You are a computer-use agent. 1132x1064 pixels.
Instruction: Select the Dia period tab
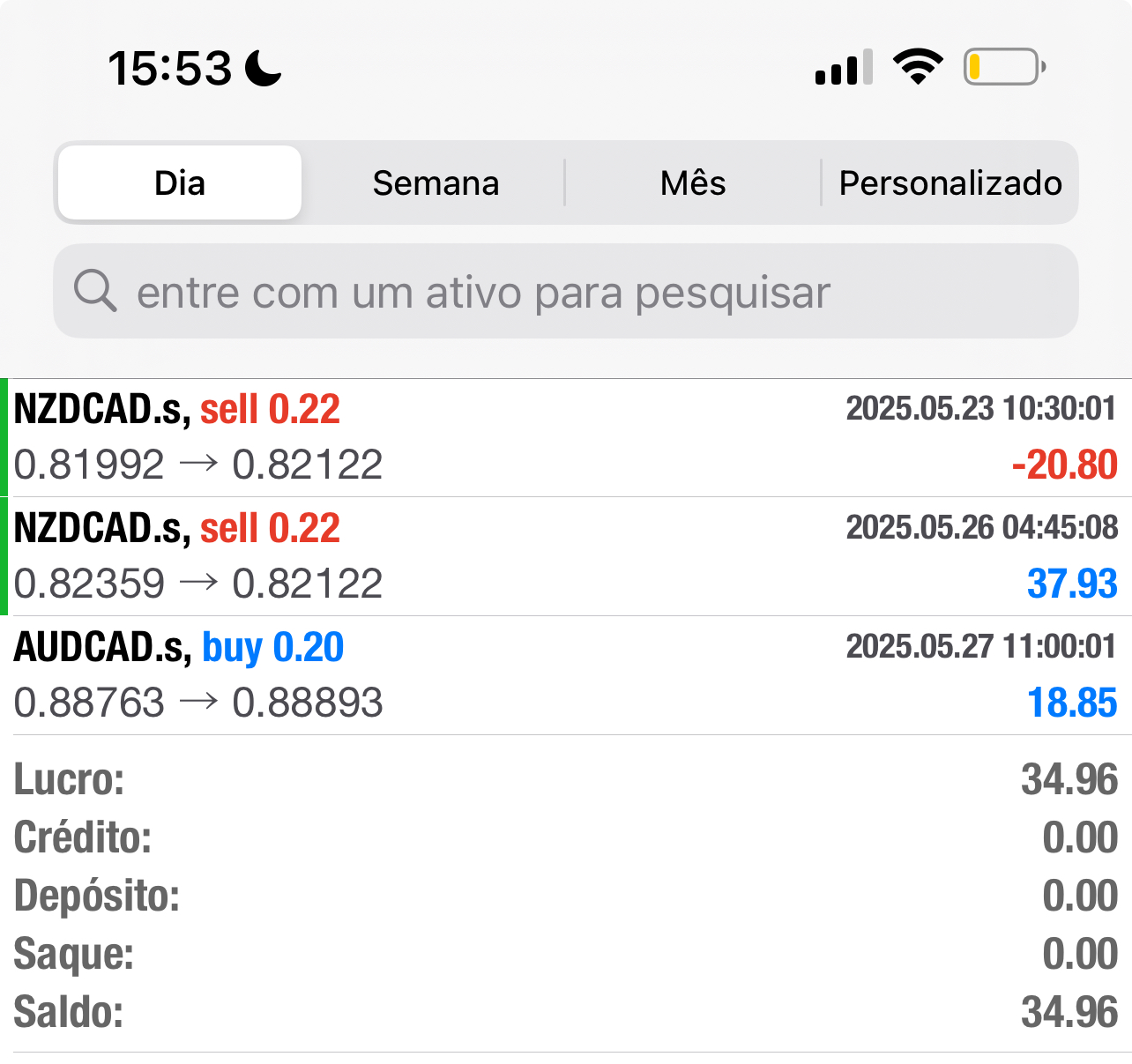pos(180,183)
